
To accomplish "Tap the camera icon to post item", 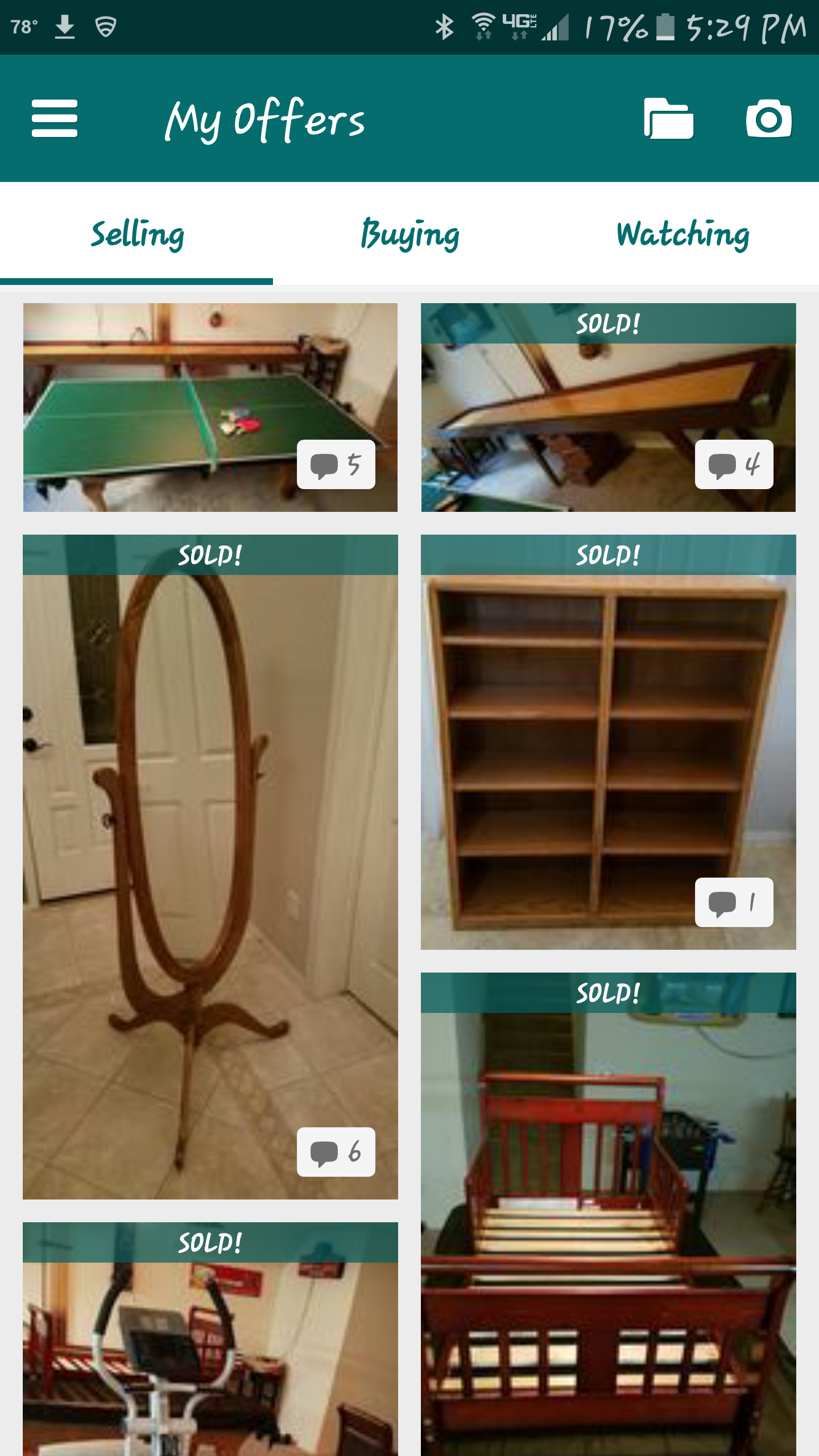I will tap(768, 118).
